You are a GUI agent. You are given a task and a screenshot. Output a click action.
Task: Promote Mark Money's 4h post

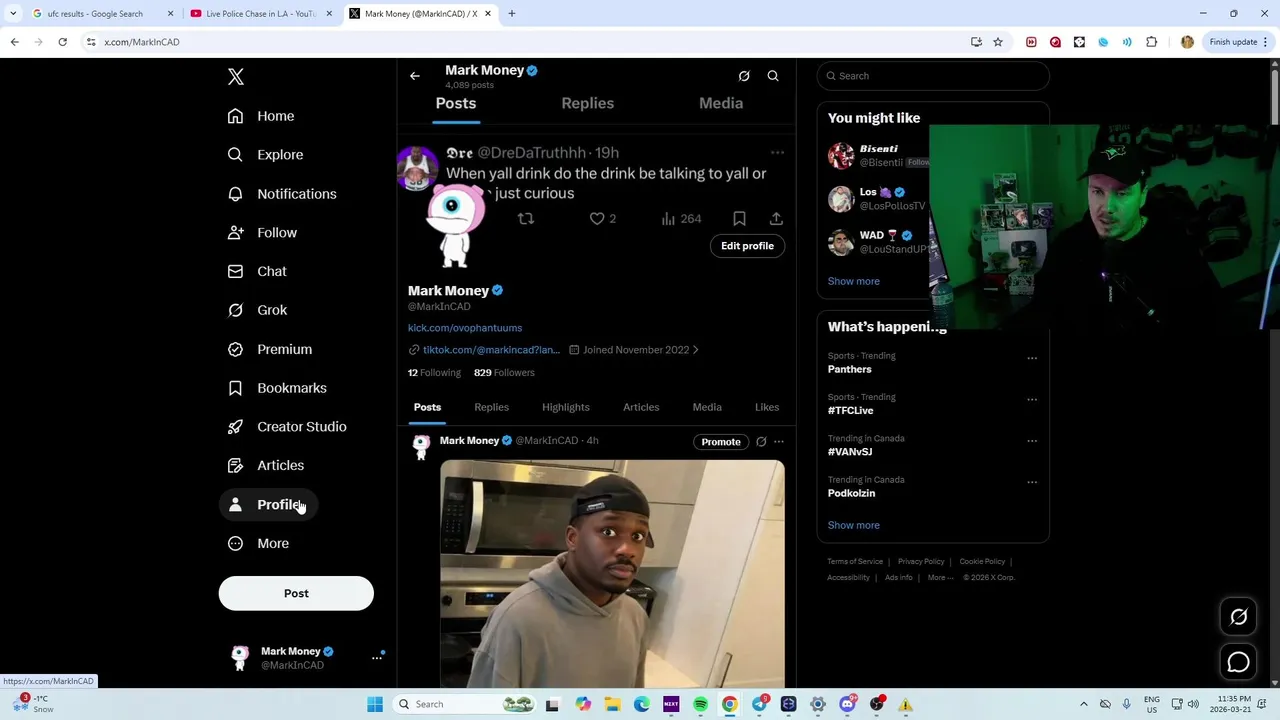[x=720, y=442]
